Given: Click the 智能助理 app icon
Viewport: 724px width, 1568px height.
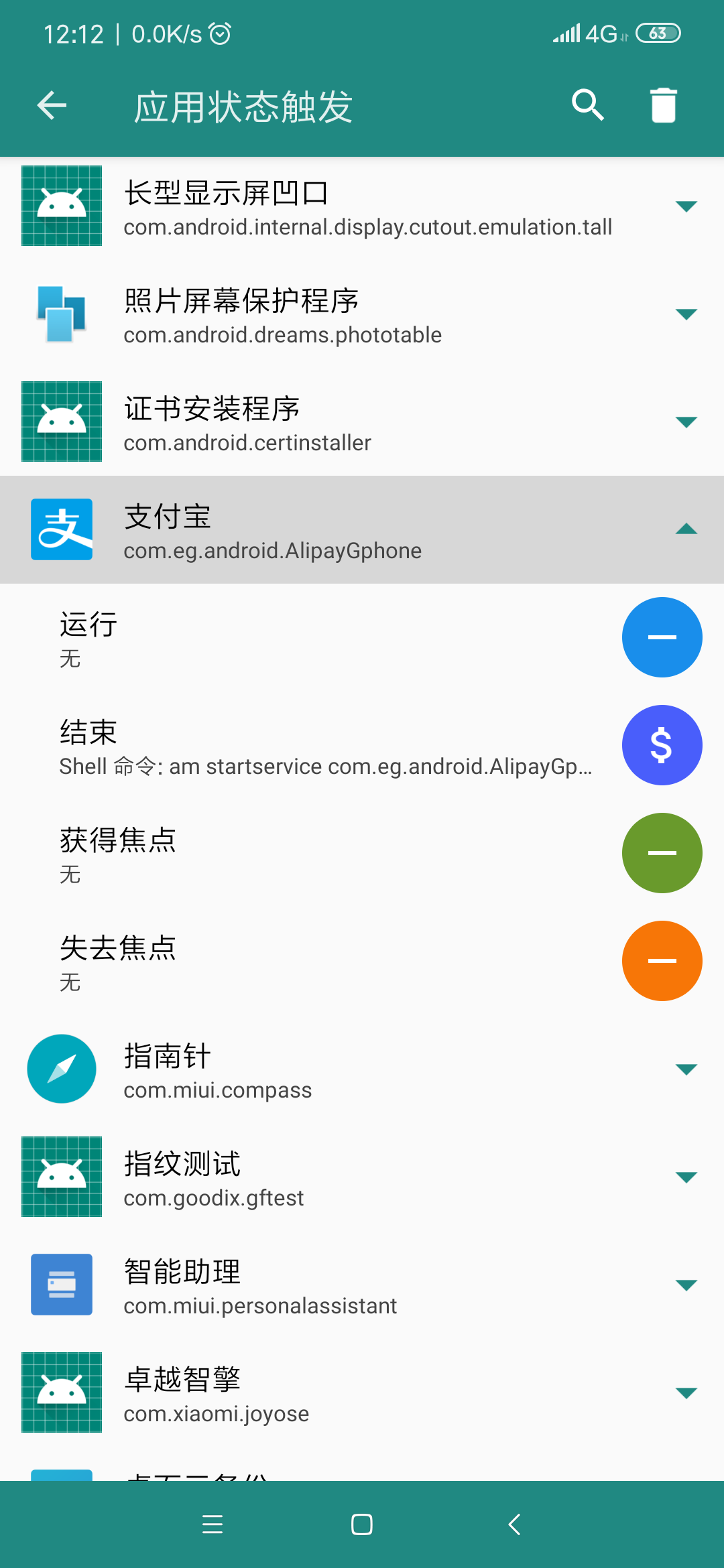Looking at the screenshot, I should (61, 1285).
